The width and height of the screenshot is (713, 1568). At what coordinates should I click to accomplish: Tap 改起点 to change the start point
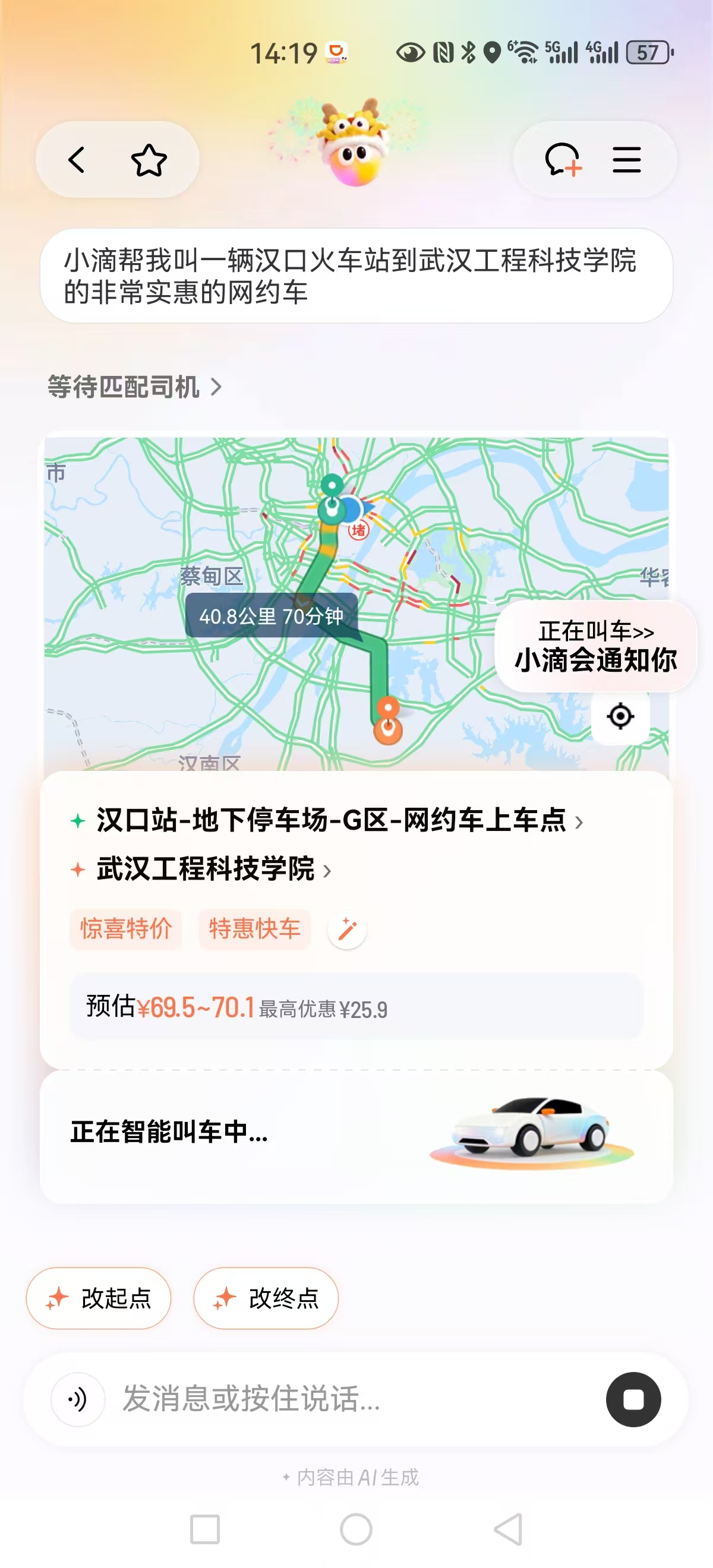[99, 1298]
